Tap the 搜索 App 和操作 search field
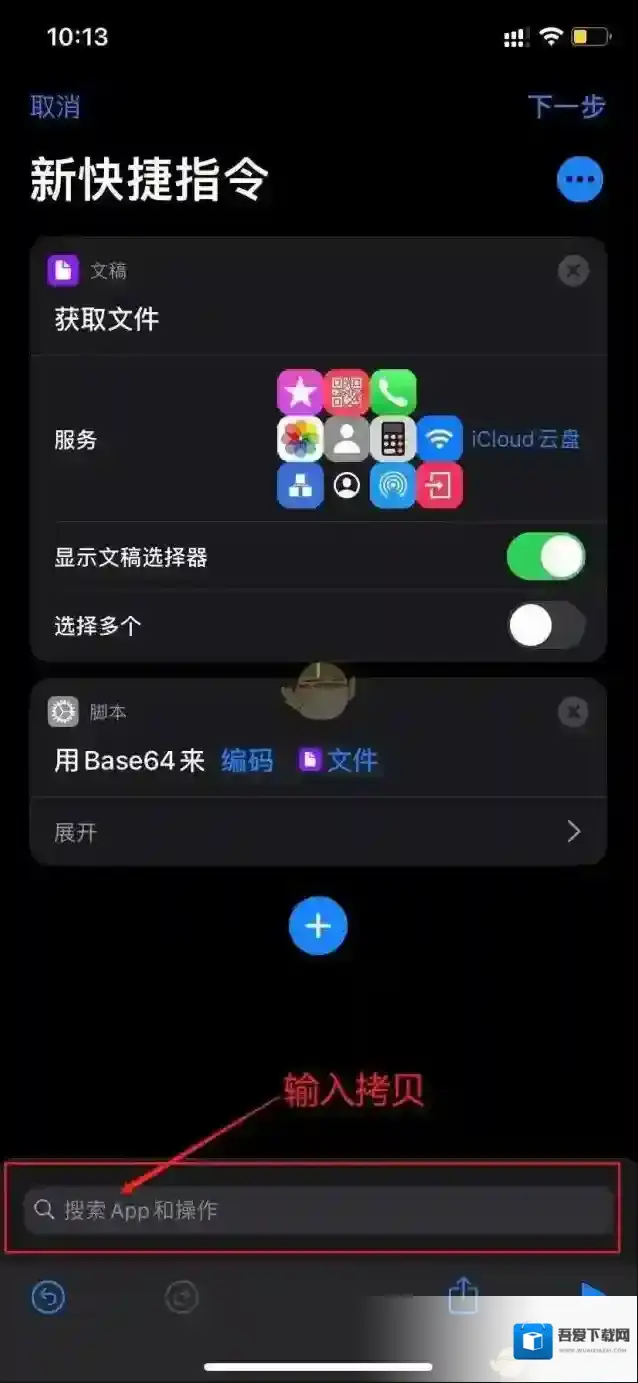The width and height of the screenshot is (638, 1383). (x=318, y=1210)
